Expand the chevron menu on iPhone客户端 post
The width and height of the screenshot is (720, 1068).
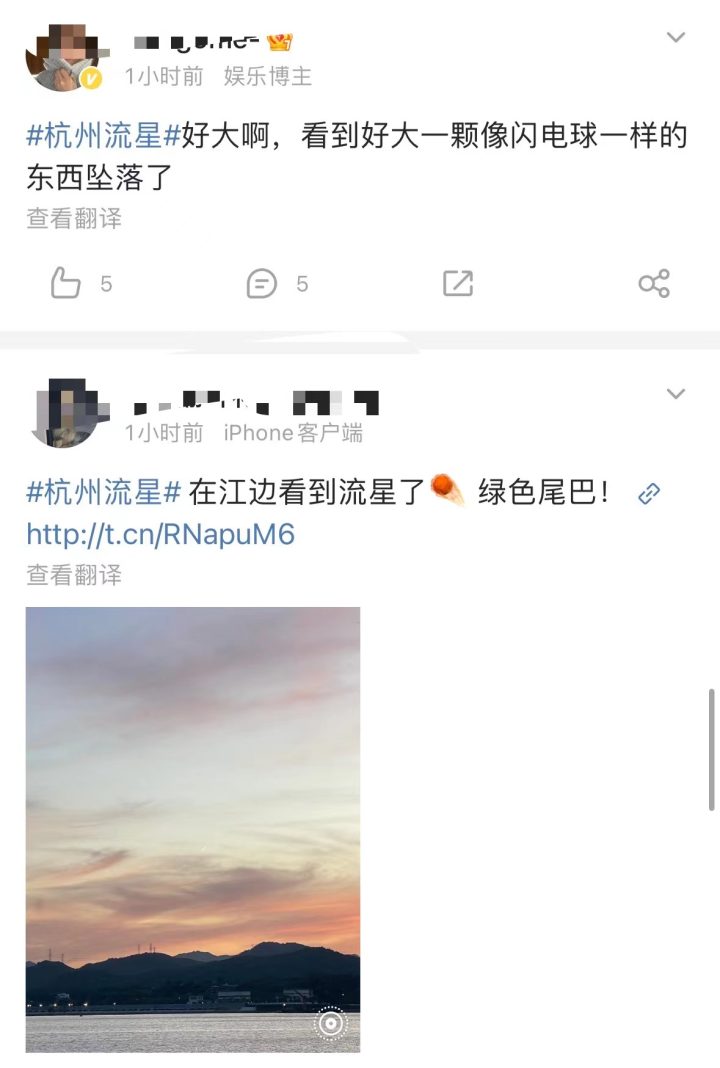pos(676,394)
